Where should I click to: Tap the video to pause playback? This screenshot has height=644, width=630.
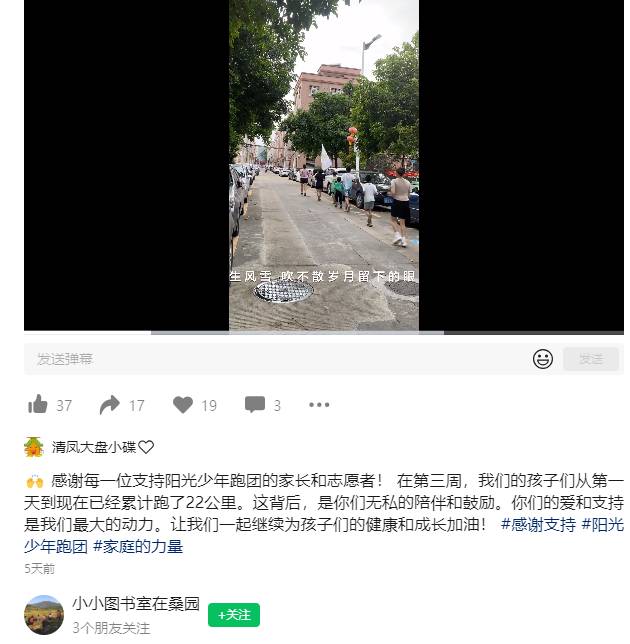click(x=324, y=165)
